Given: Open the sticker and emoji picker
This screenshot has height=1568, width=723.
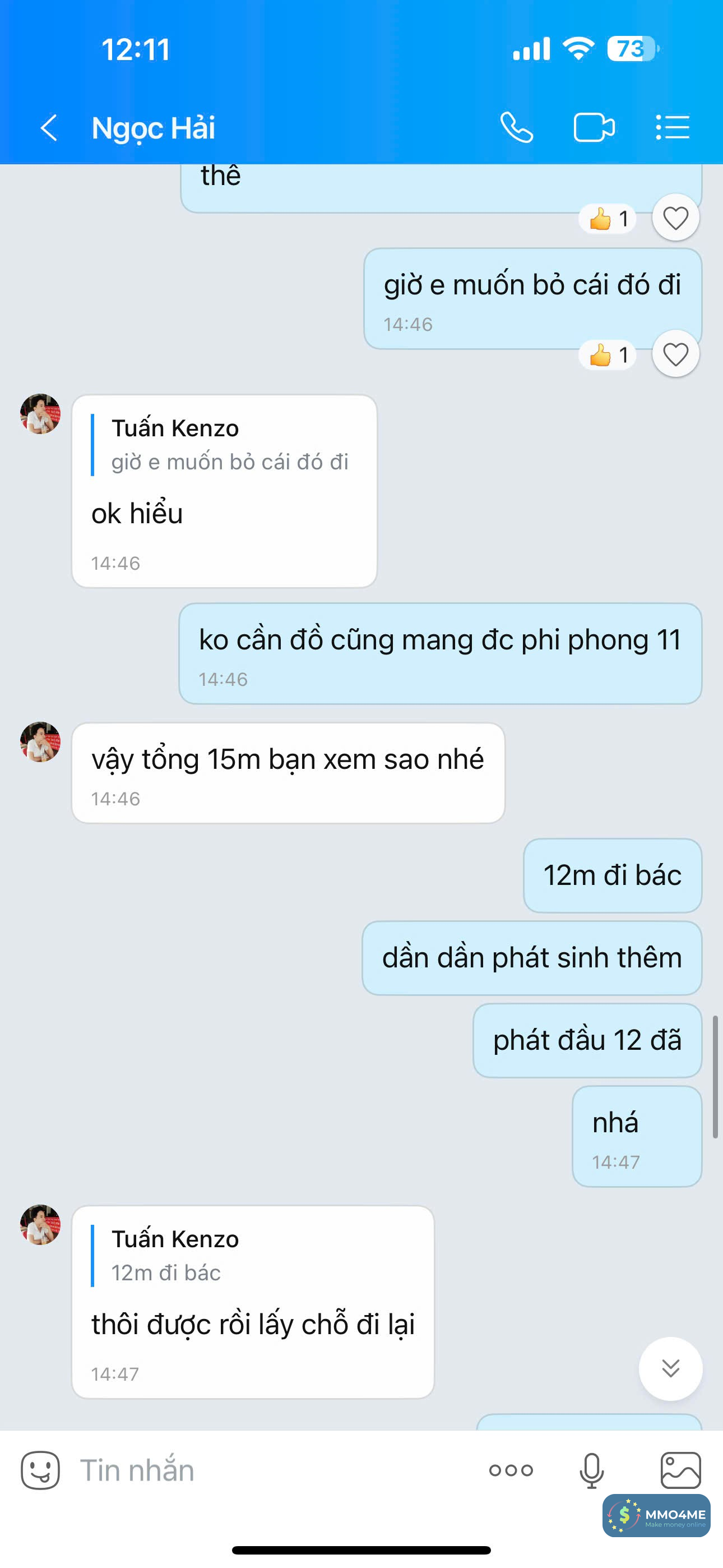Looking at the screenshot, I should tap(40, 1470).
